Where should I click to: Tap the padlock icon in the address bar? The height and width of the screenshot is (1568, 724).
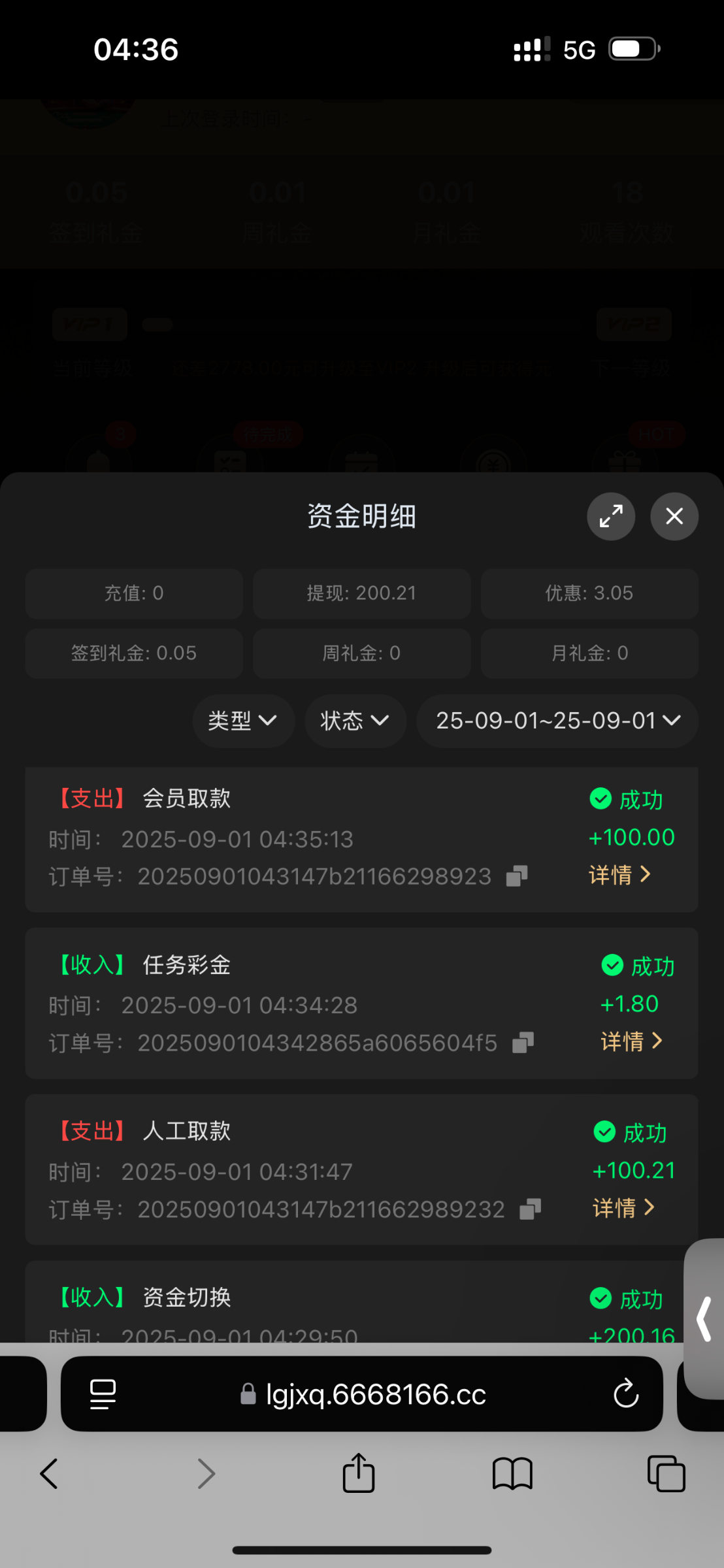click(248, 1394)
